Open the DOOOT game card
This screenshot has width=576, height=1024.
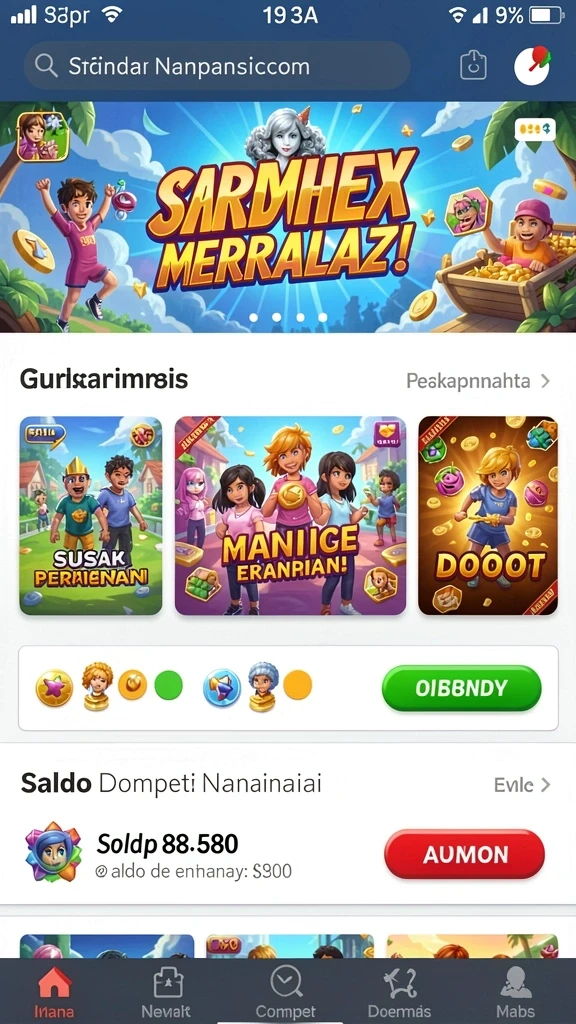(488, 515)
